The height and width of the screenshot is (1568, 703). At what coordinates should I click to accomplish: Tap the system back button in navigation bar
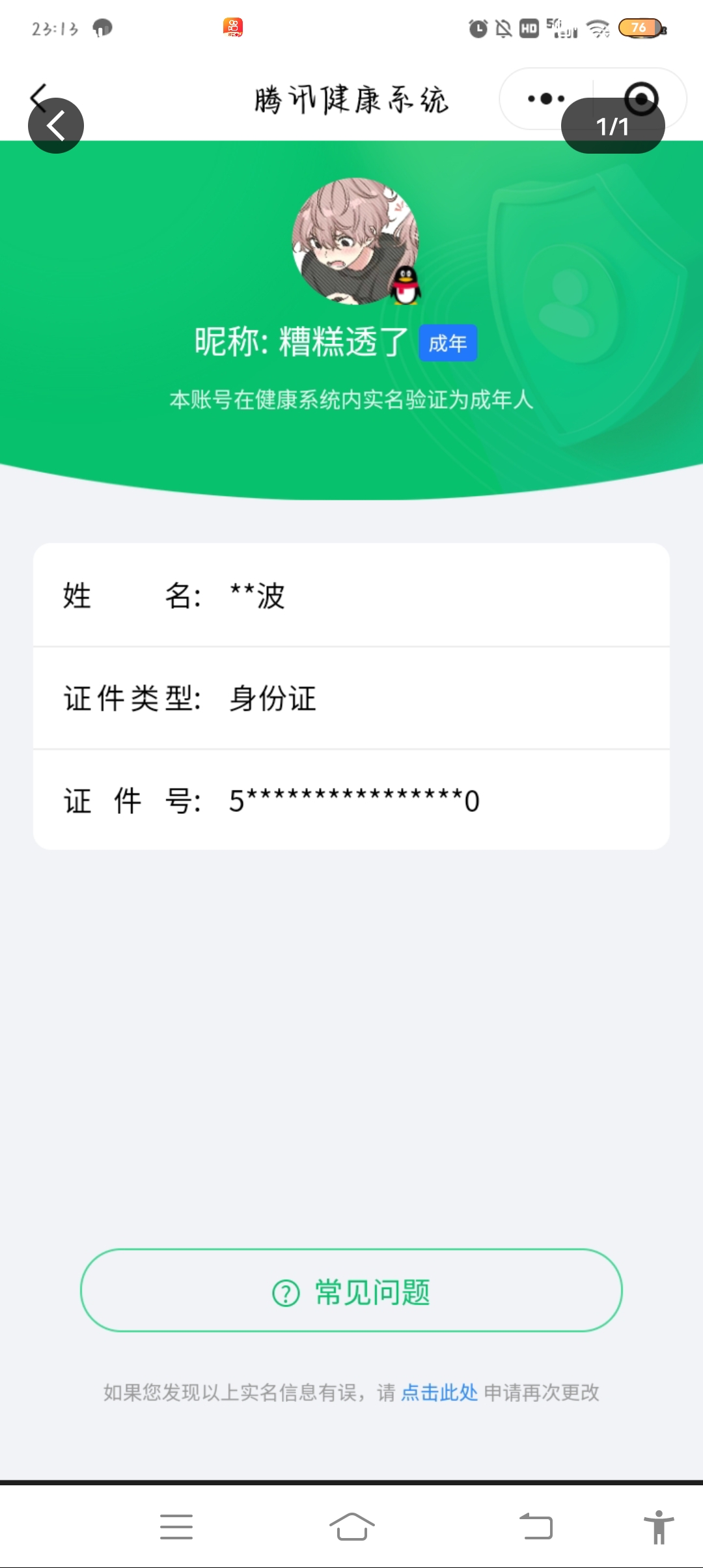536,1526
